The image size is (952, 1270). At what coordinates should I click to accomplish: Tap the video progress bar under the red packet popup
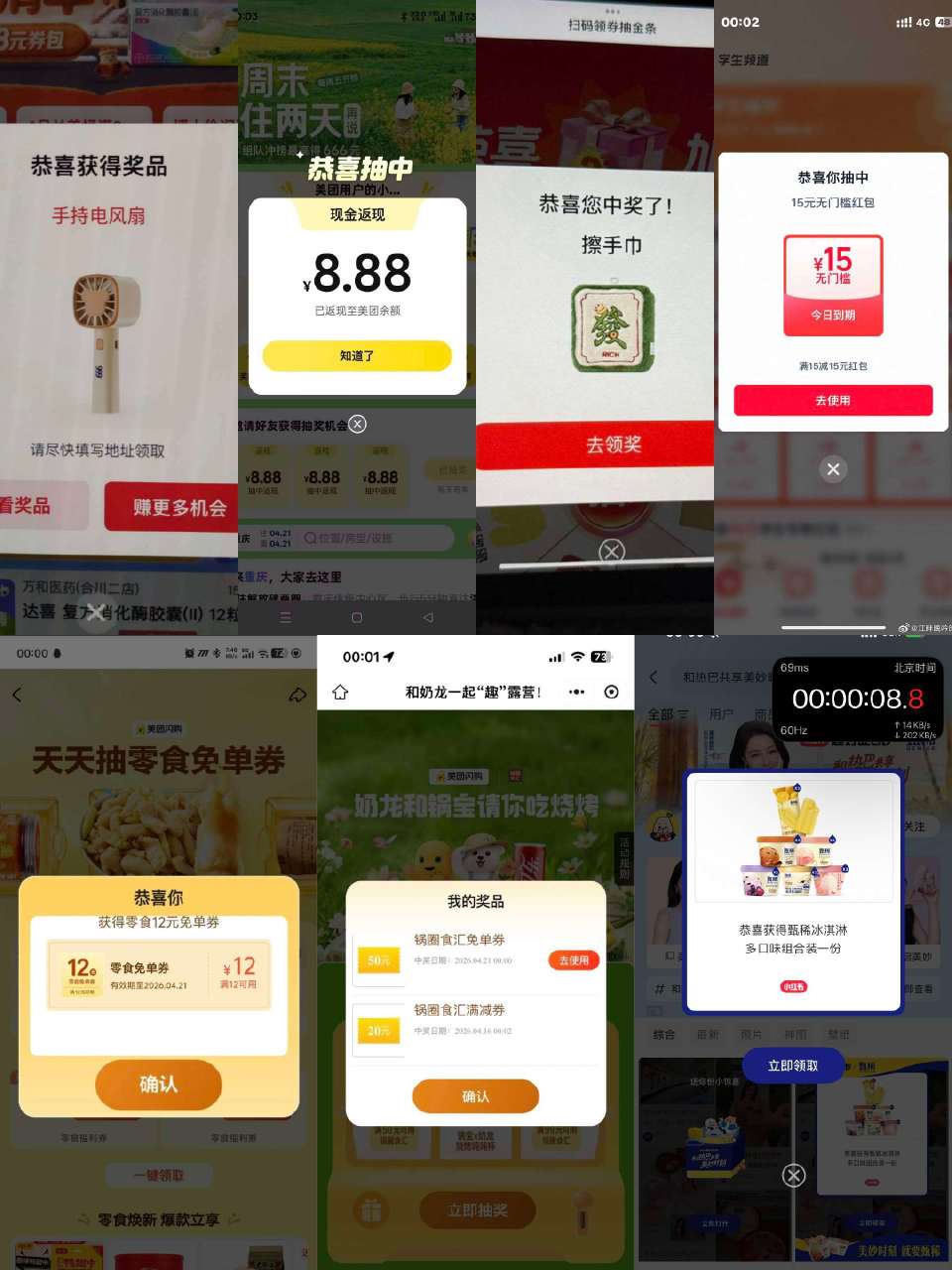(x=833, y=627)
